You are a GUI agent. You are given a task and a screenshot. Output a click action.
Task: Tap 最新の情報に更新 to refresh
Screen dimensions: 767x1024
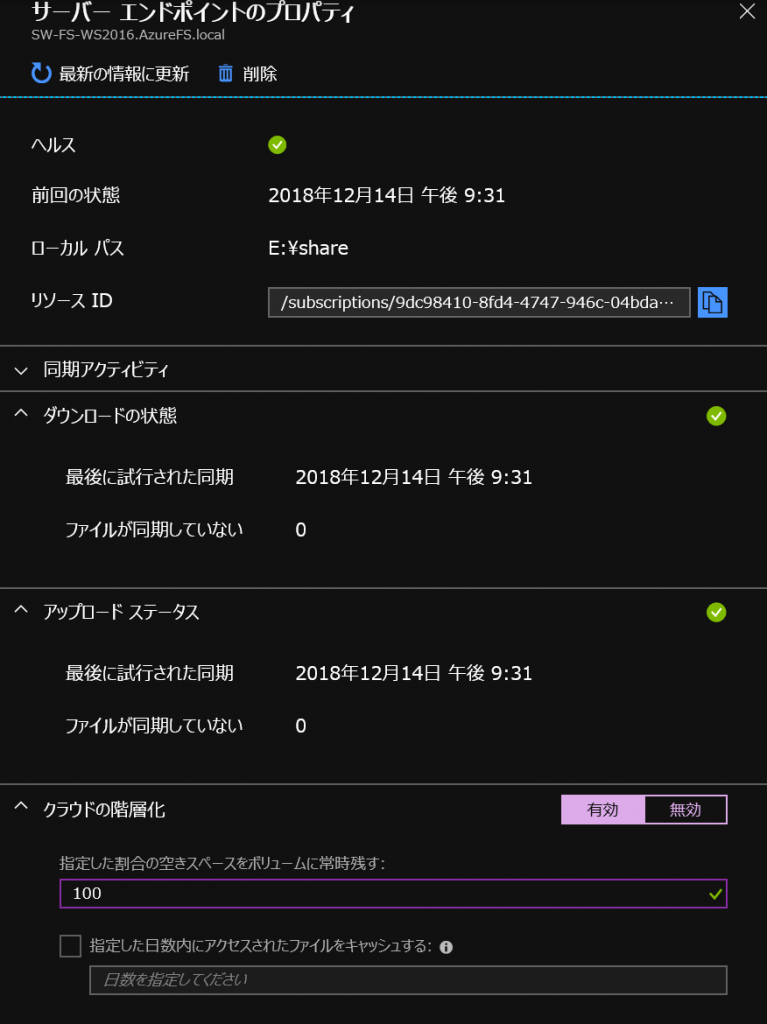[x=110, y=74]
